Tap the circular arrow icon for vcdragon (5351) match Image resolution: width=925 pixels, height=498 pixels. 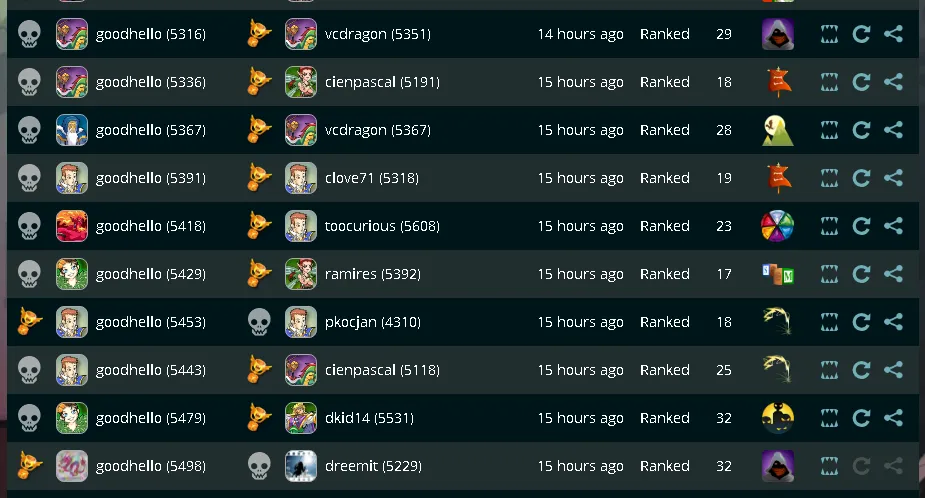861,34
